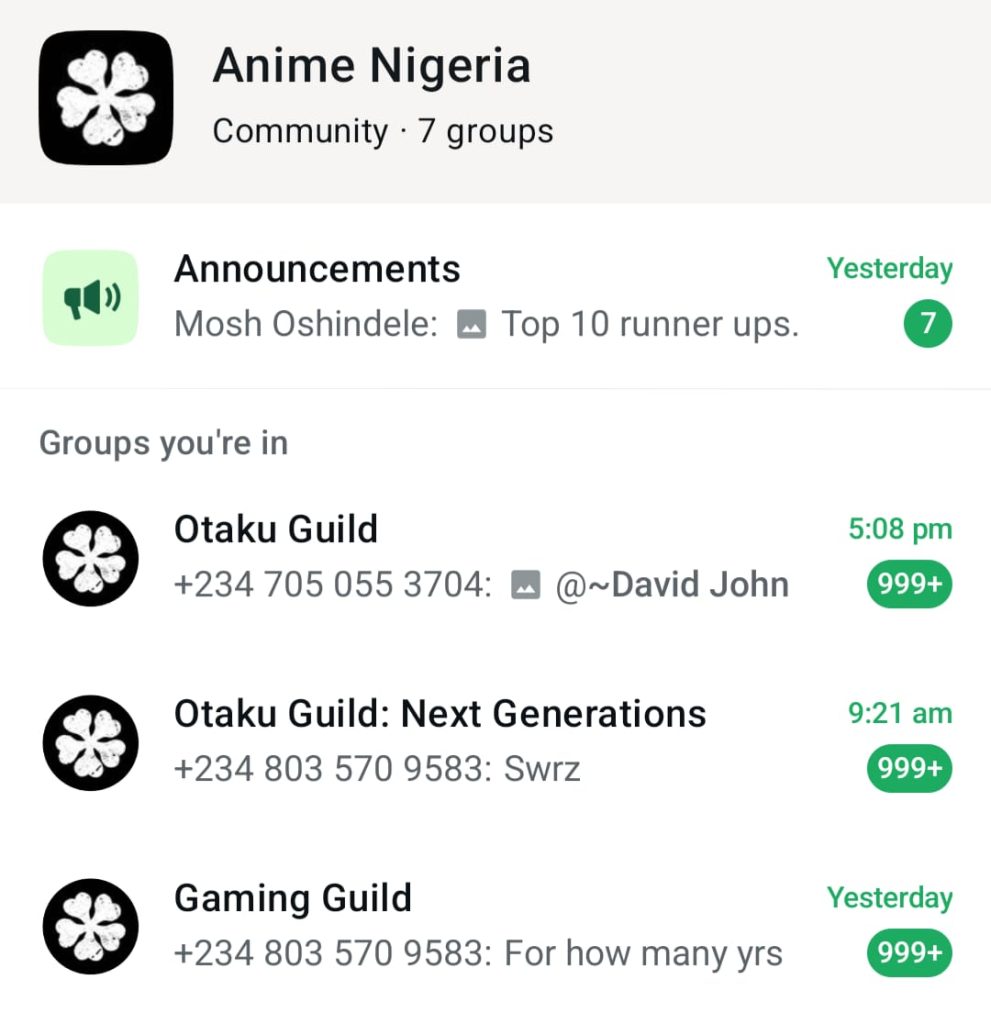Screen dimensions: 991x1024
Task: Tap the Gaming Guild group avatar
Action: [x=90, y=927]
